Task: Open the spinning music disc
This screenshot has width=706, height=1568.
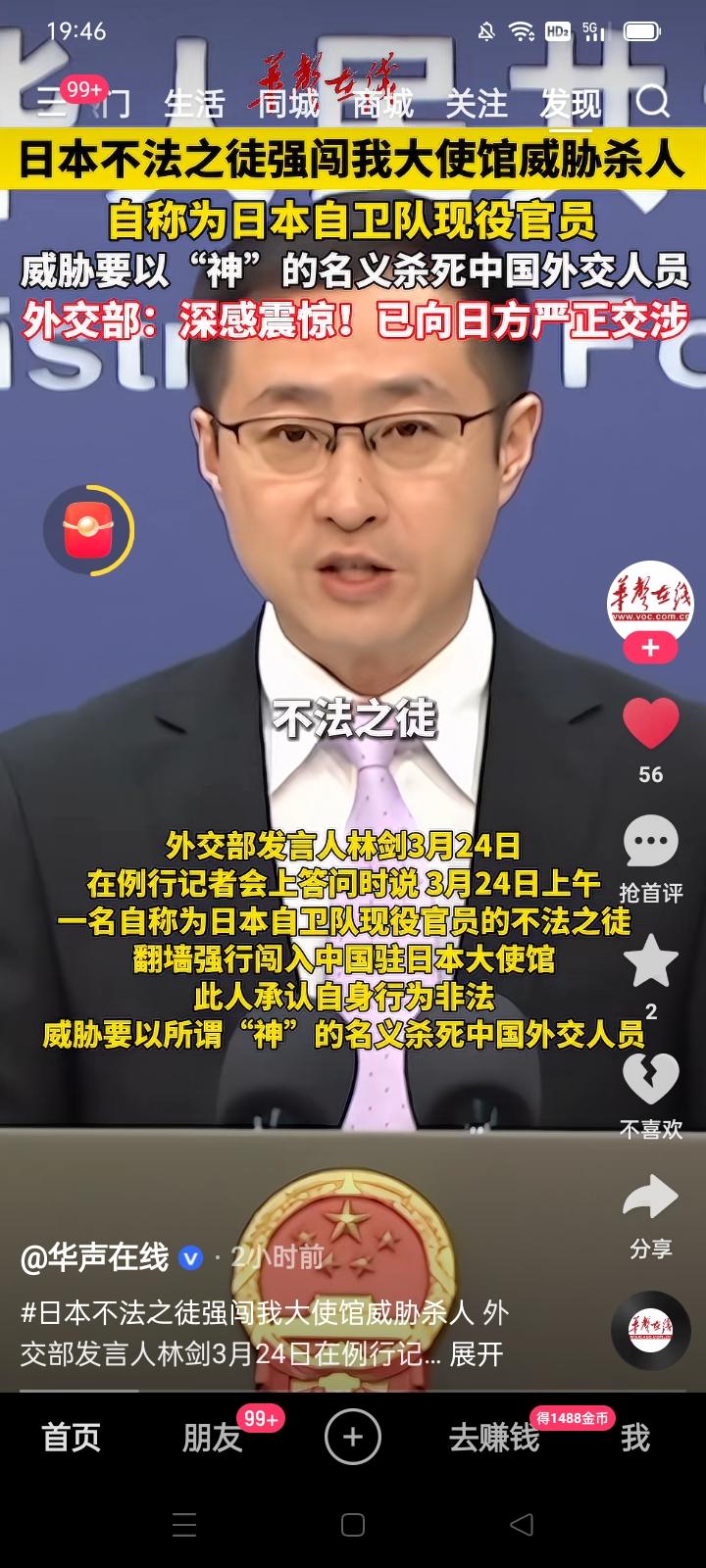Action: click(x=650, y=1325)
